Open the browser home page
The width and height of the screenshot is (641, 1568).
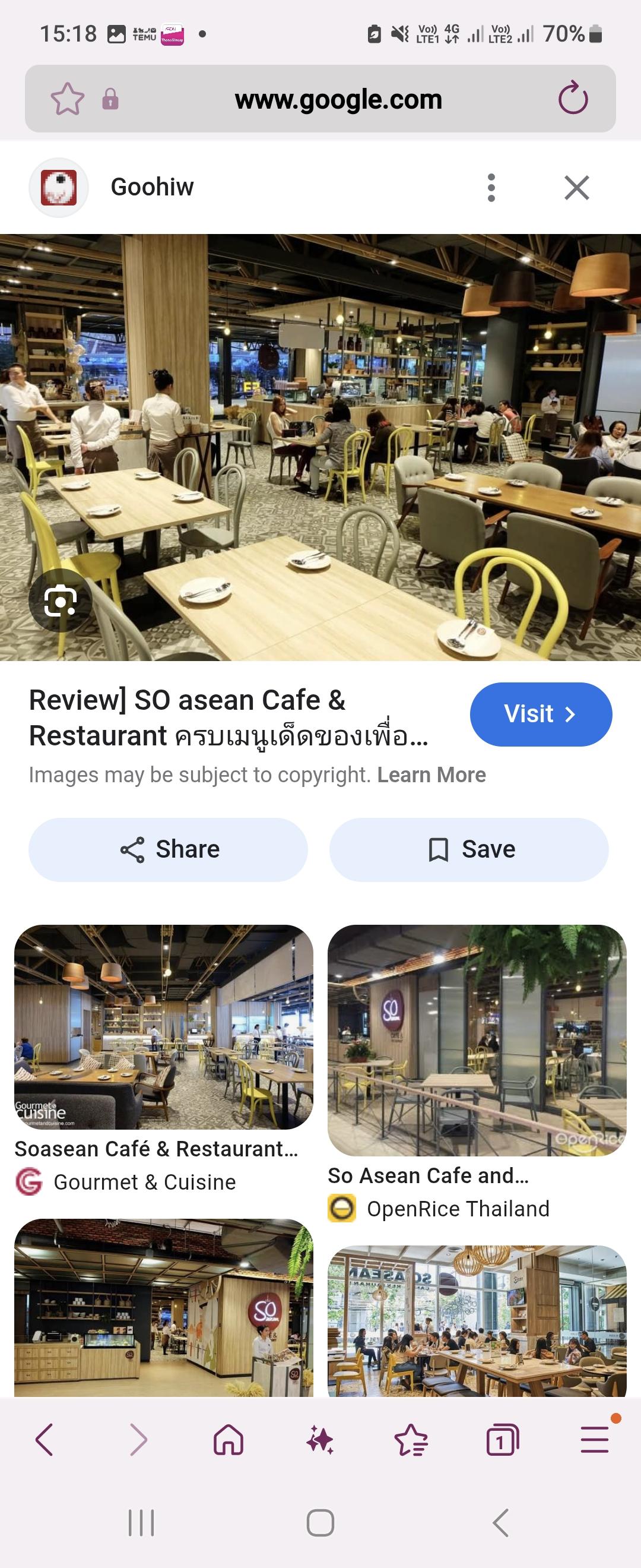[229, 1440]
